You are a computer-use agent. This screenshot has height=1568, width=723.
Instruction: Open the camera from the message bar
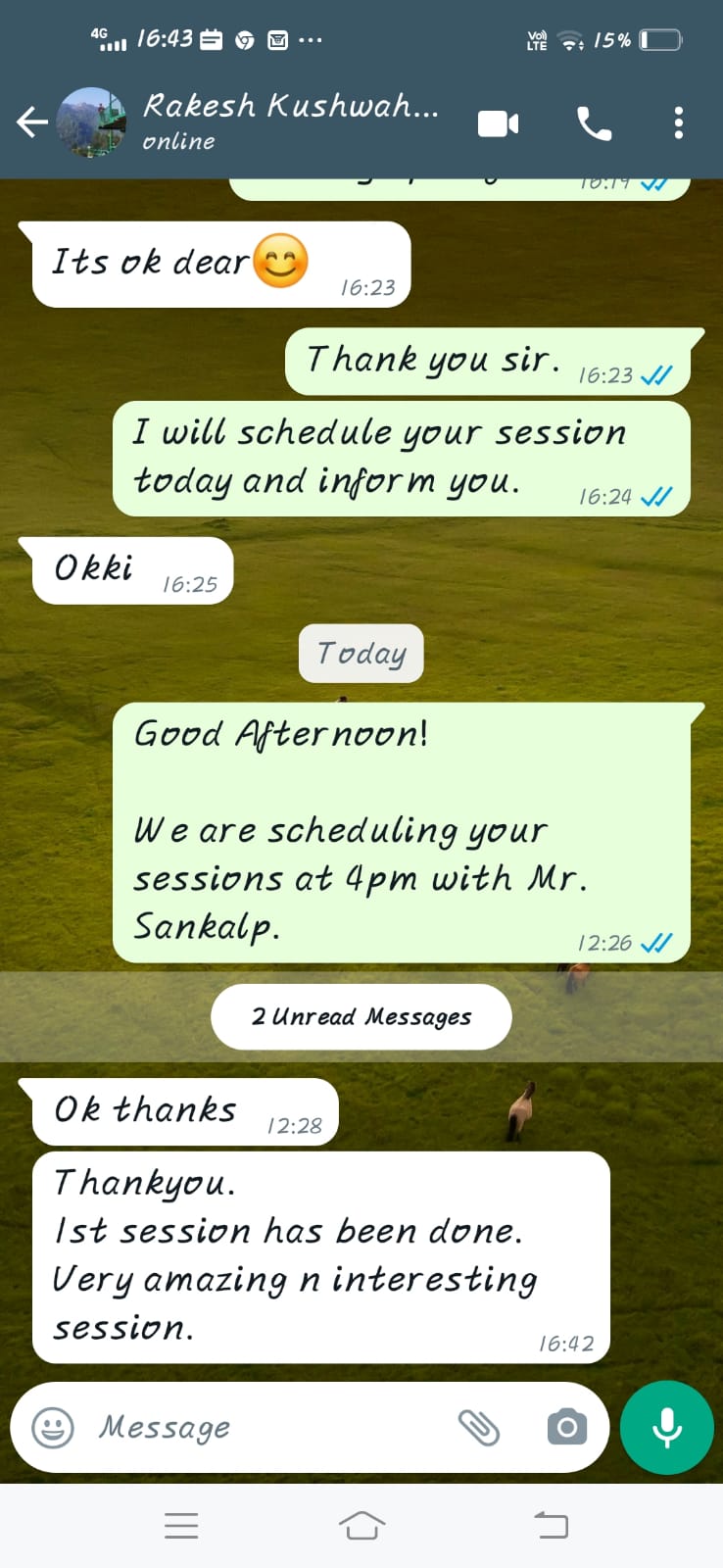click(566, 1427)
